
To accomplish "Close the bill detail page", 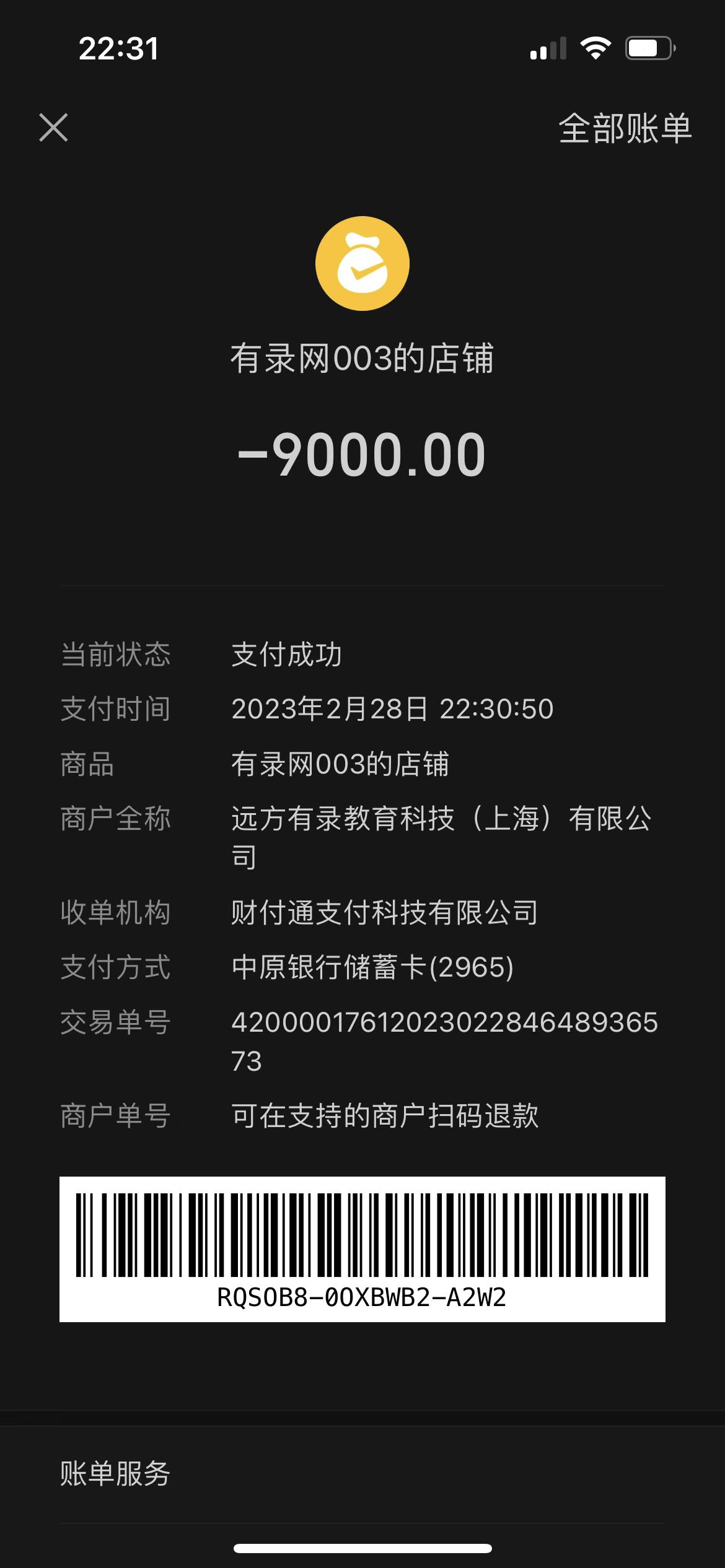I will [x=54, y=128].
